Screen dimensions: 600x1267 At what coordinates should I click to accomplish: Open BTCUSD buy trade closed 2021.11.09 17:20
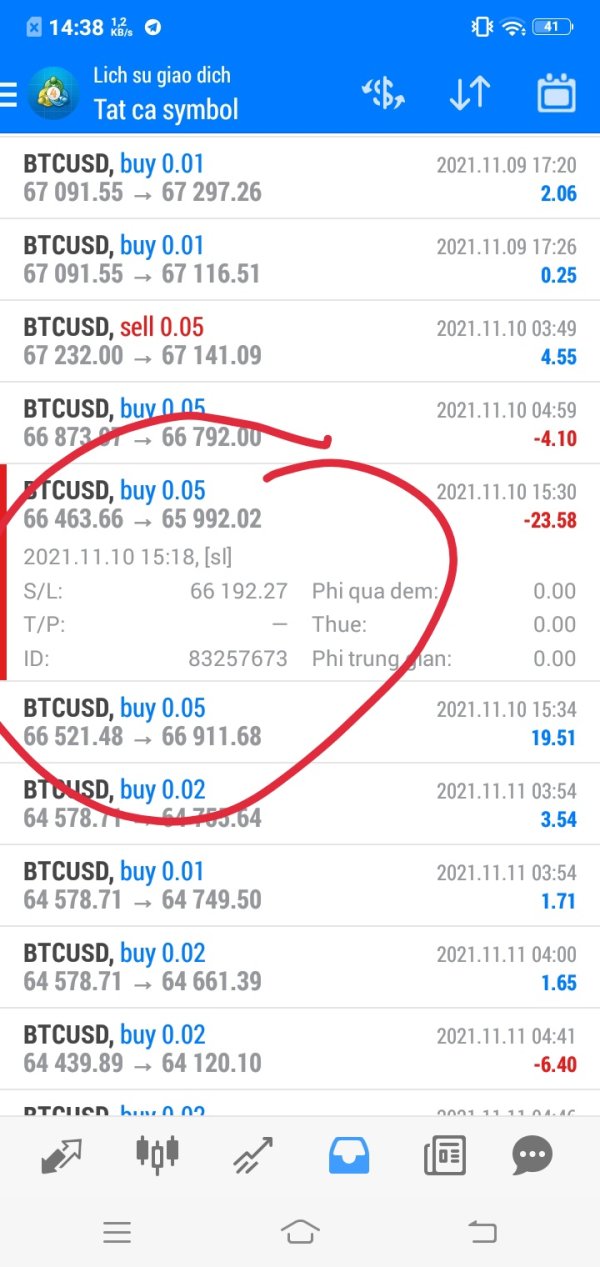coord(300,178)
